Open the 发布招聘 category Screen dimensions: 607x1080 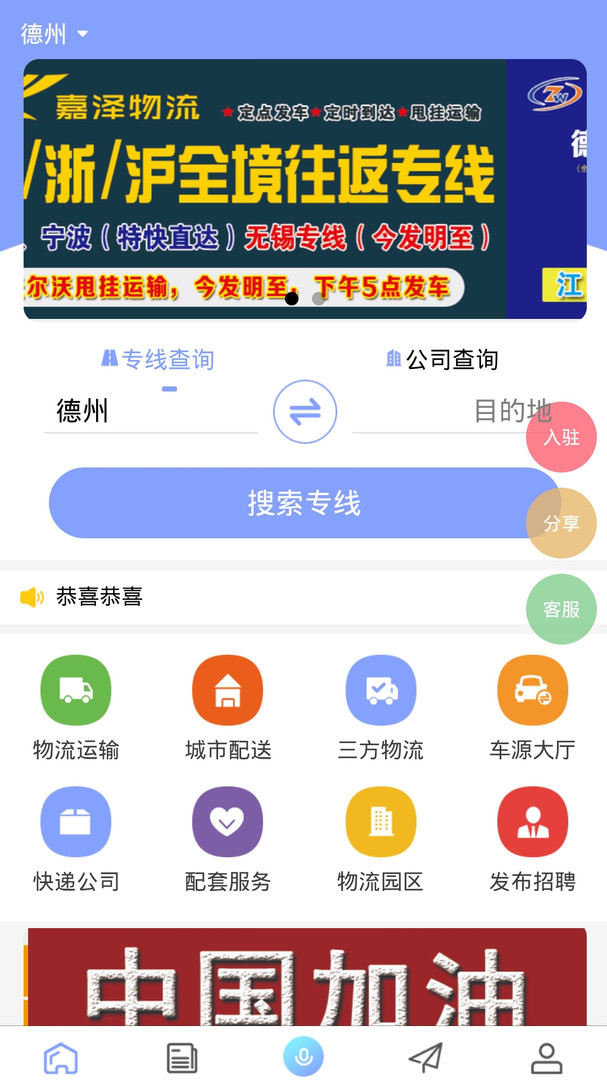(x=532, y=840)
